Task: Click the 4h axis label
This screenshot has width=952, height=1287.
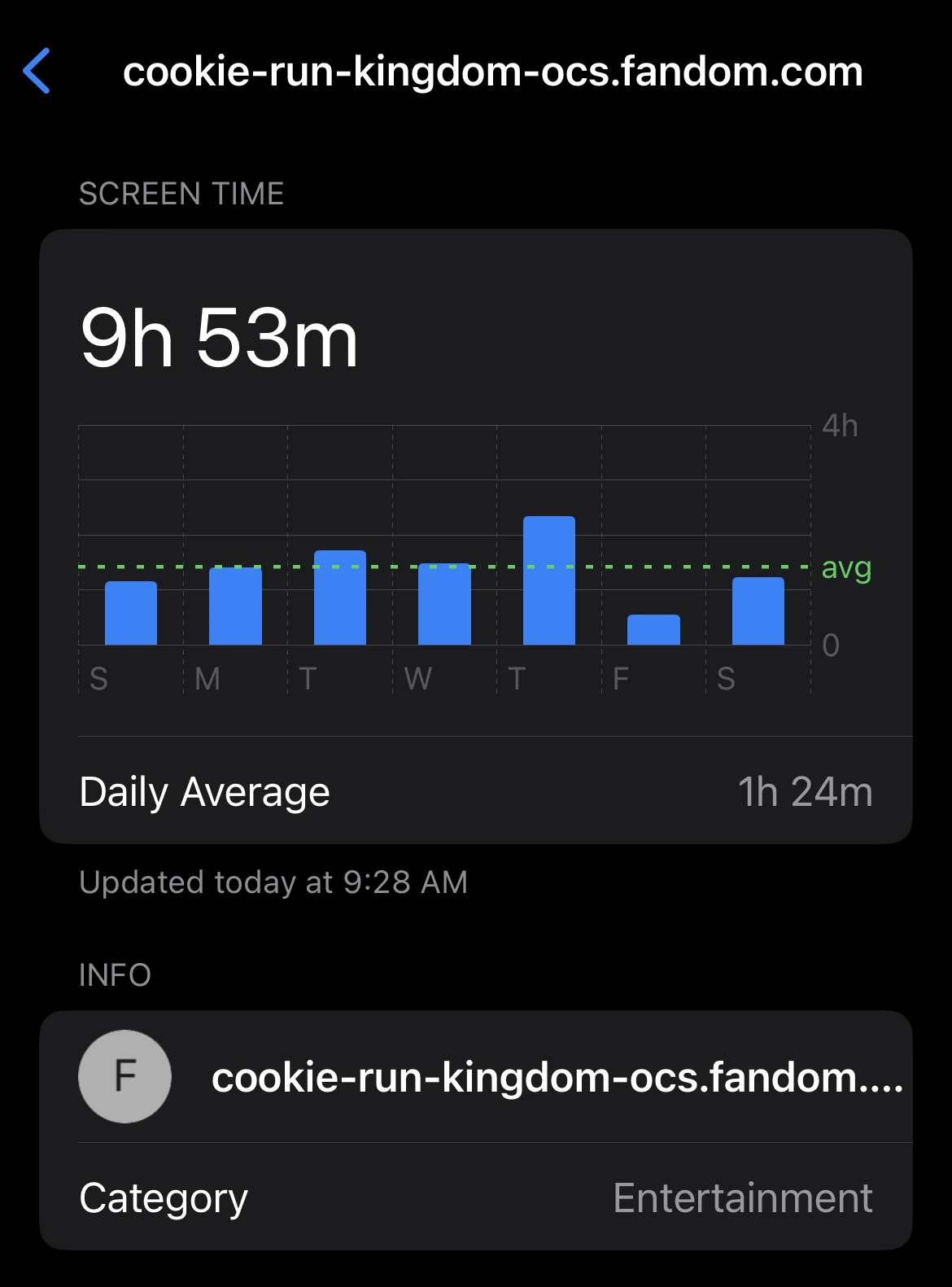Action: coord(841,426)
